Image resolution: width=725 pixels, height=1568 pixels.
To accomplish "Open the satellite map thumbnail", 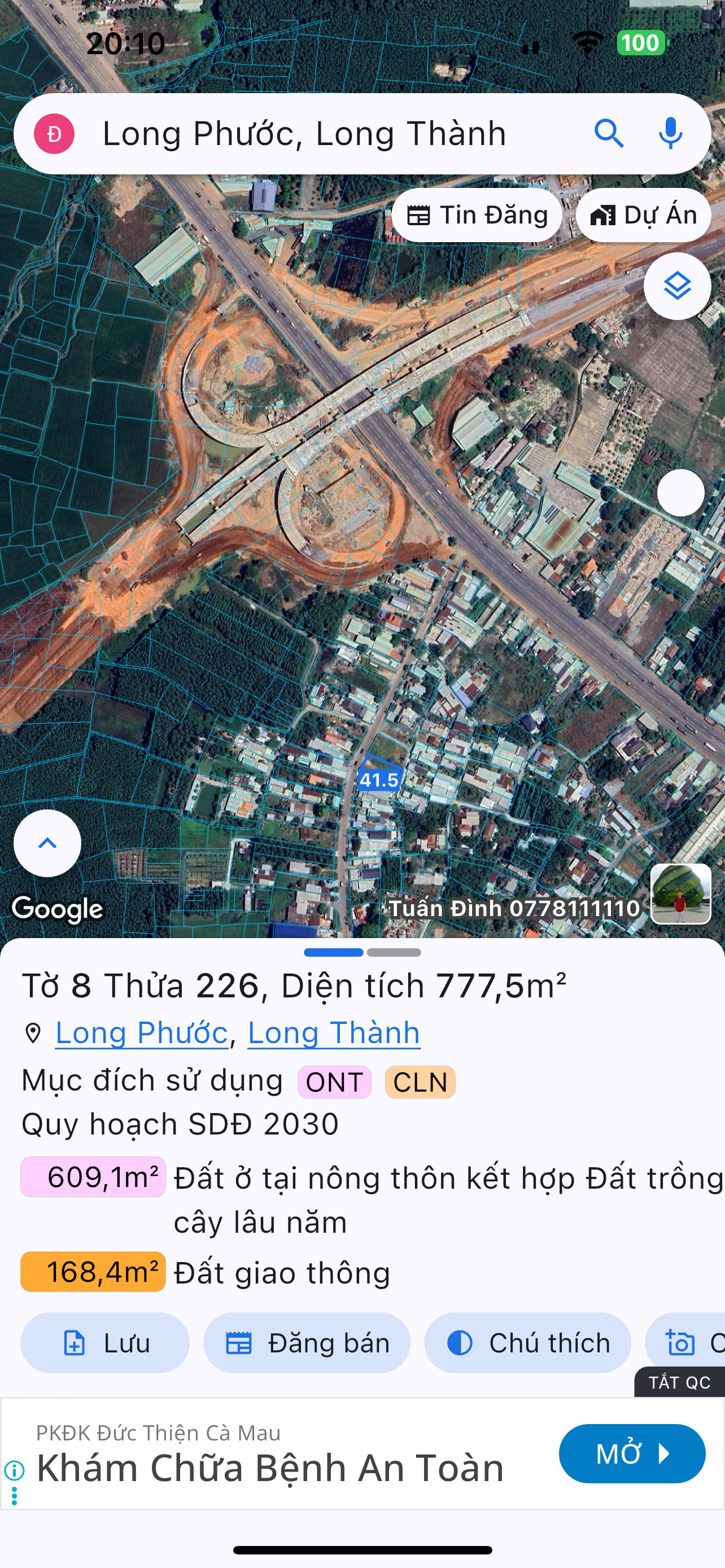I will tap(680, 894).
